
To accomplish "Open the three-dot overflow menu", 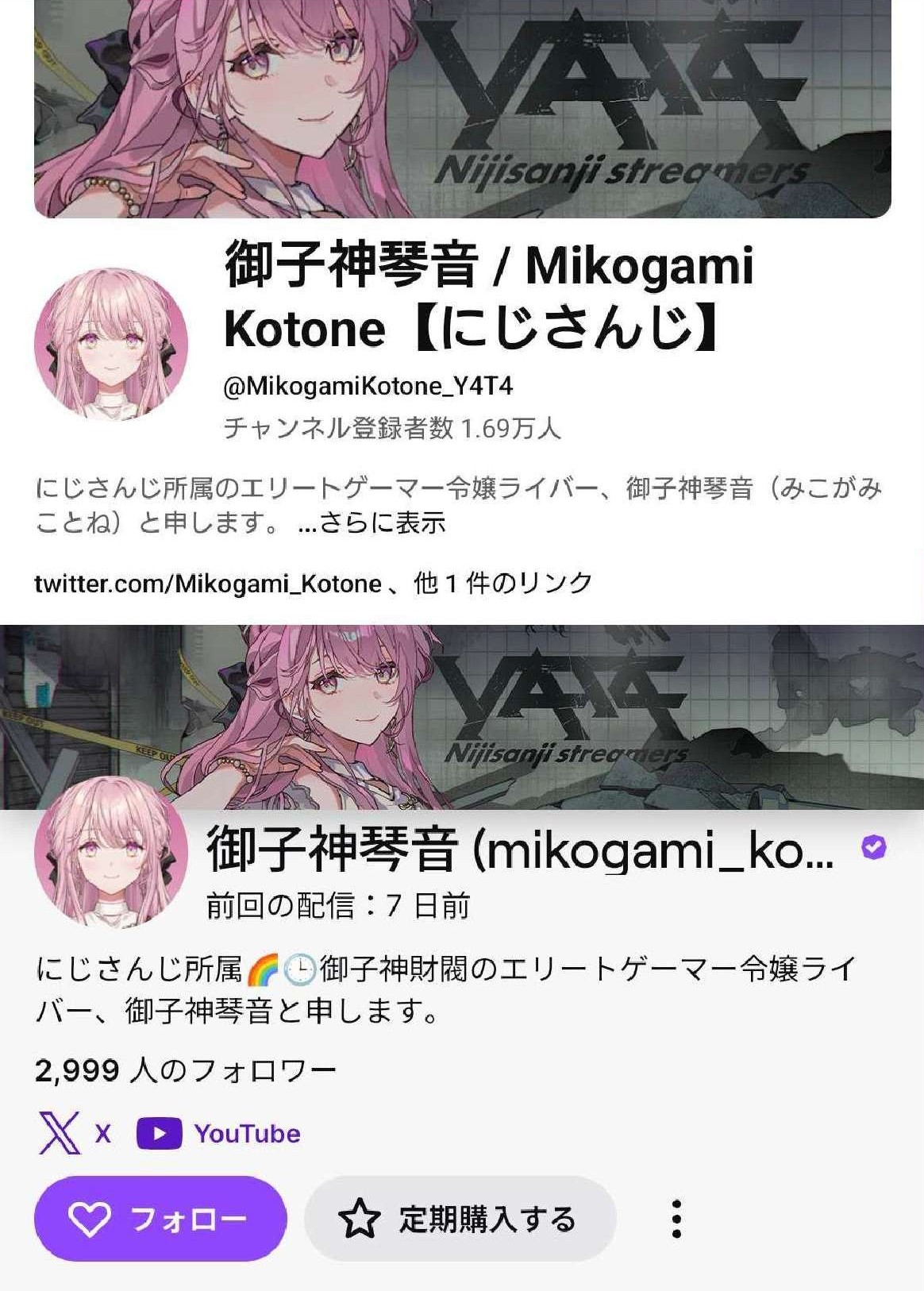I will pos(676,1220).
